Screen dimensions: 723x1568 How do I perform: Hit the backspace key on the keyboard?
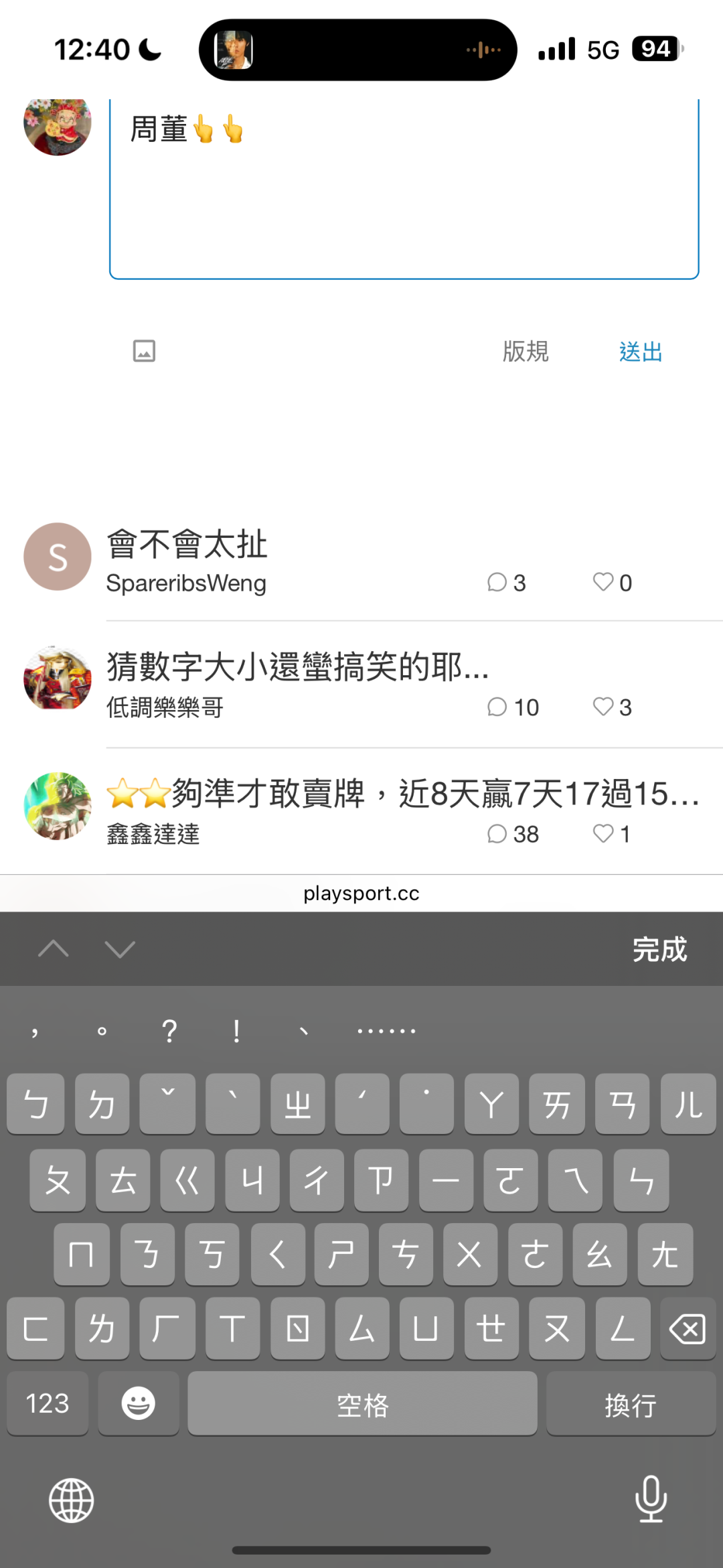(x=688, y=1329)
